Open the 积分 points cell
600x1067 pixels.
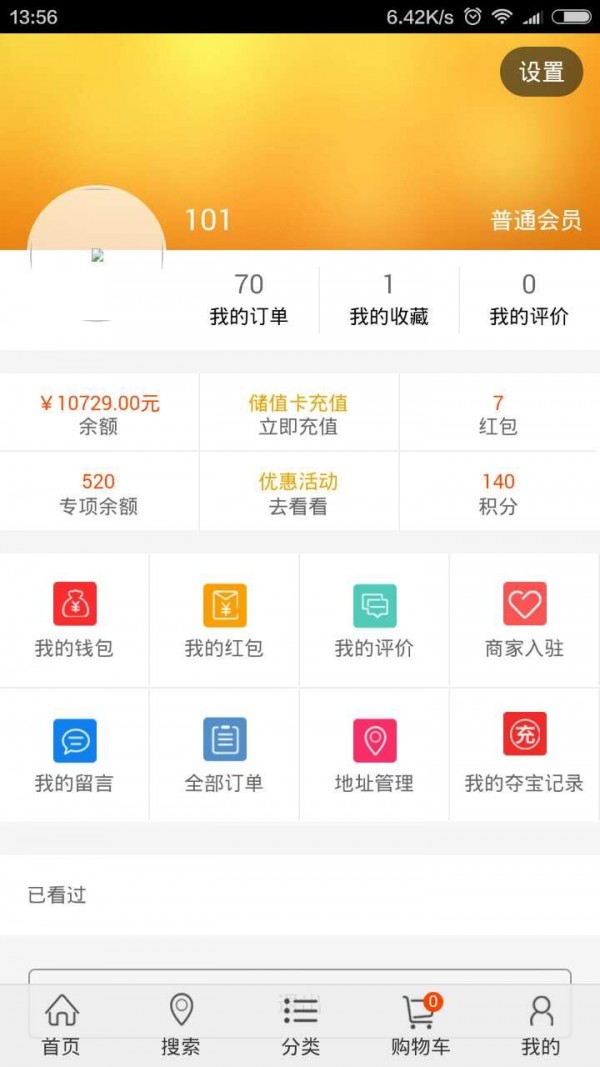(x=499, y=493)
